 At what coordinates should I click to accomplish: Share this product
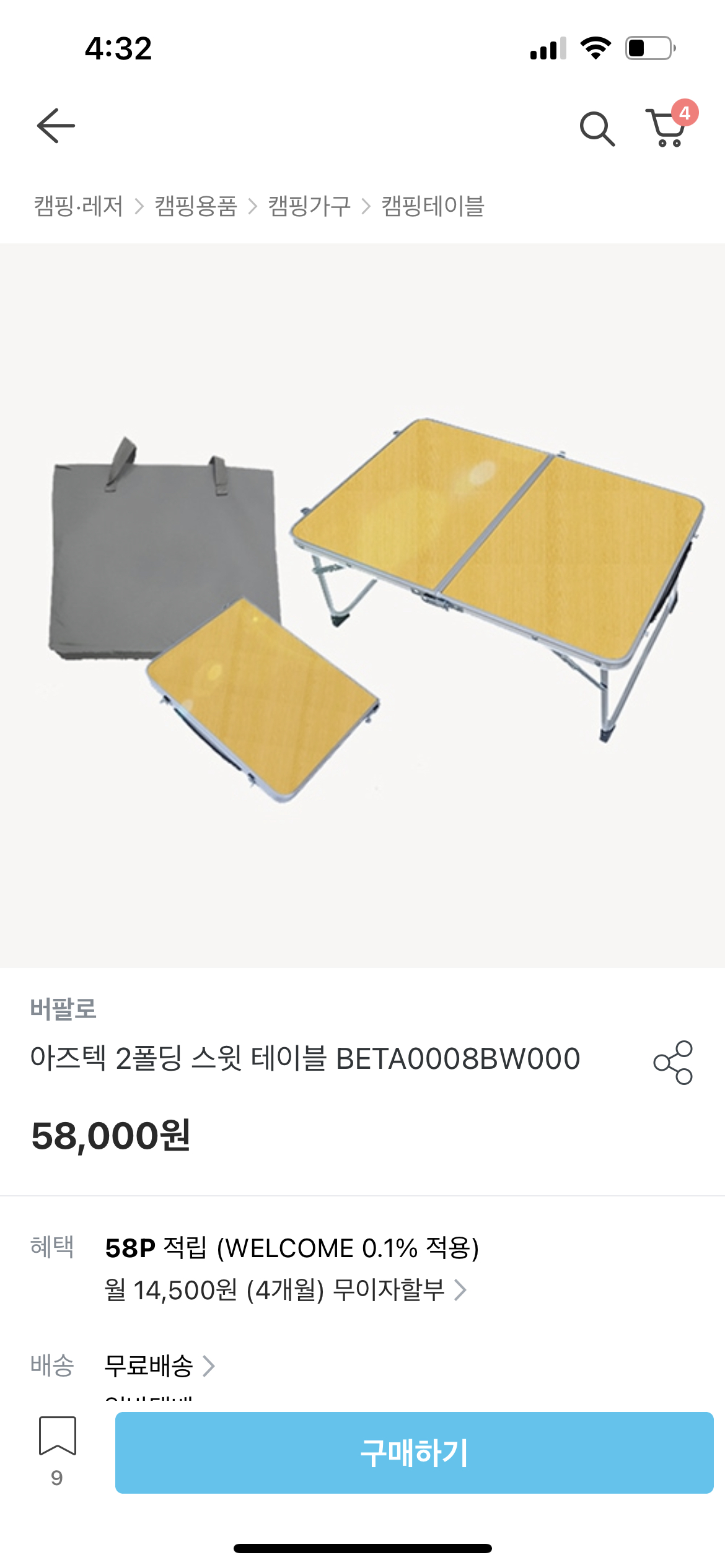673,1062
